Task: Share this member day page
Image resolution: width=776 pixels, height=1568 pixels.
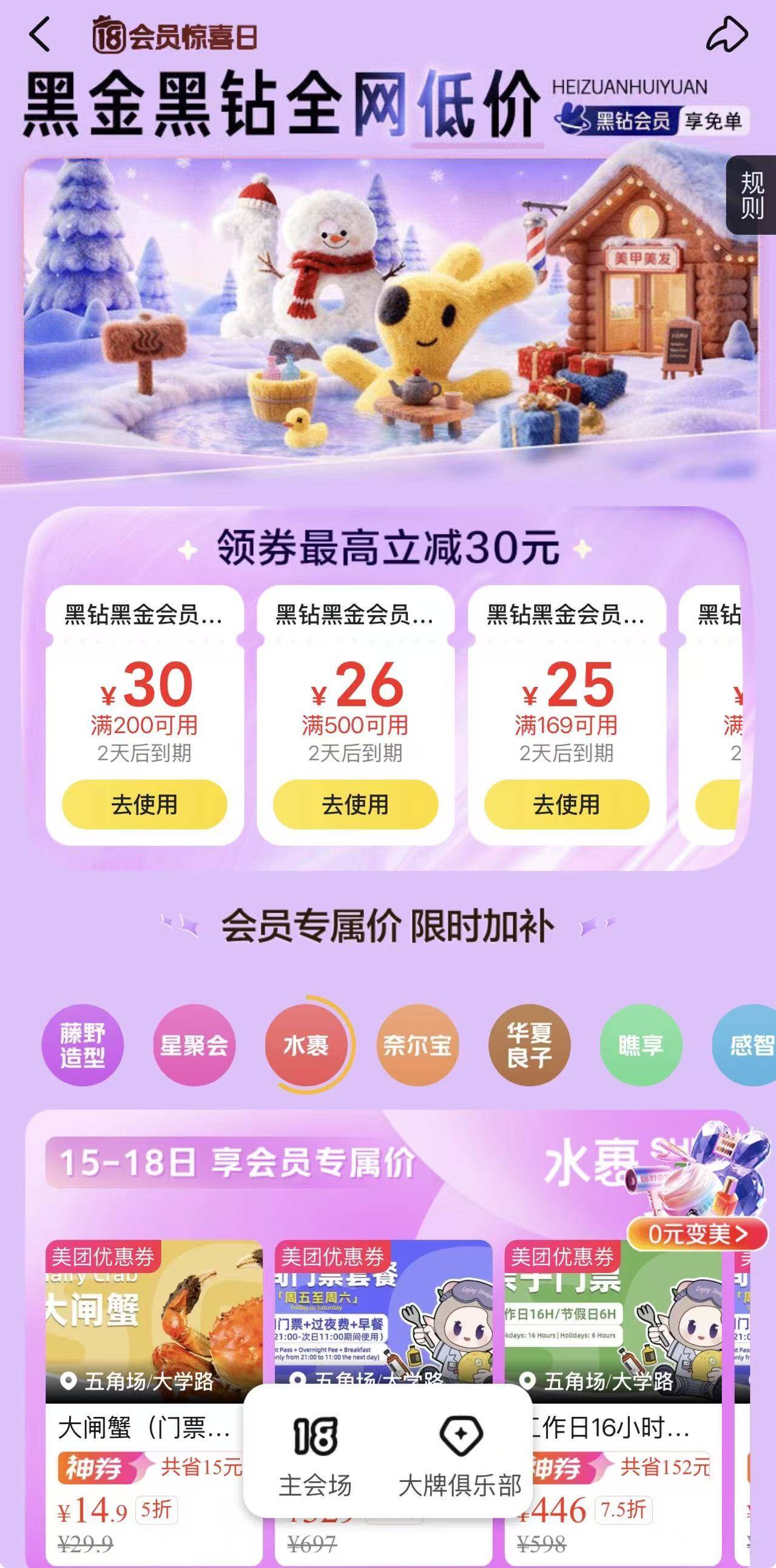Action: pos(727,35)
